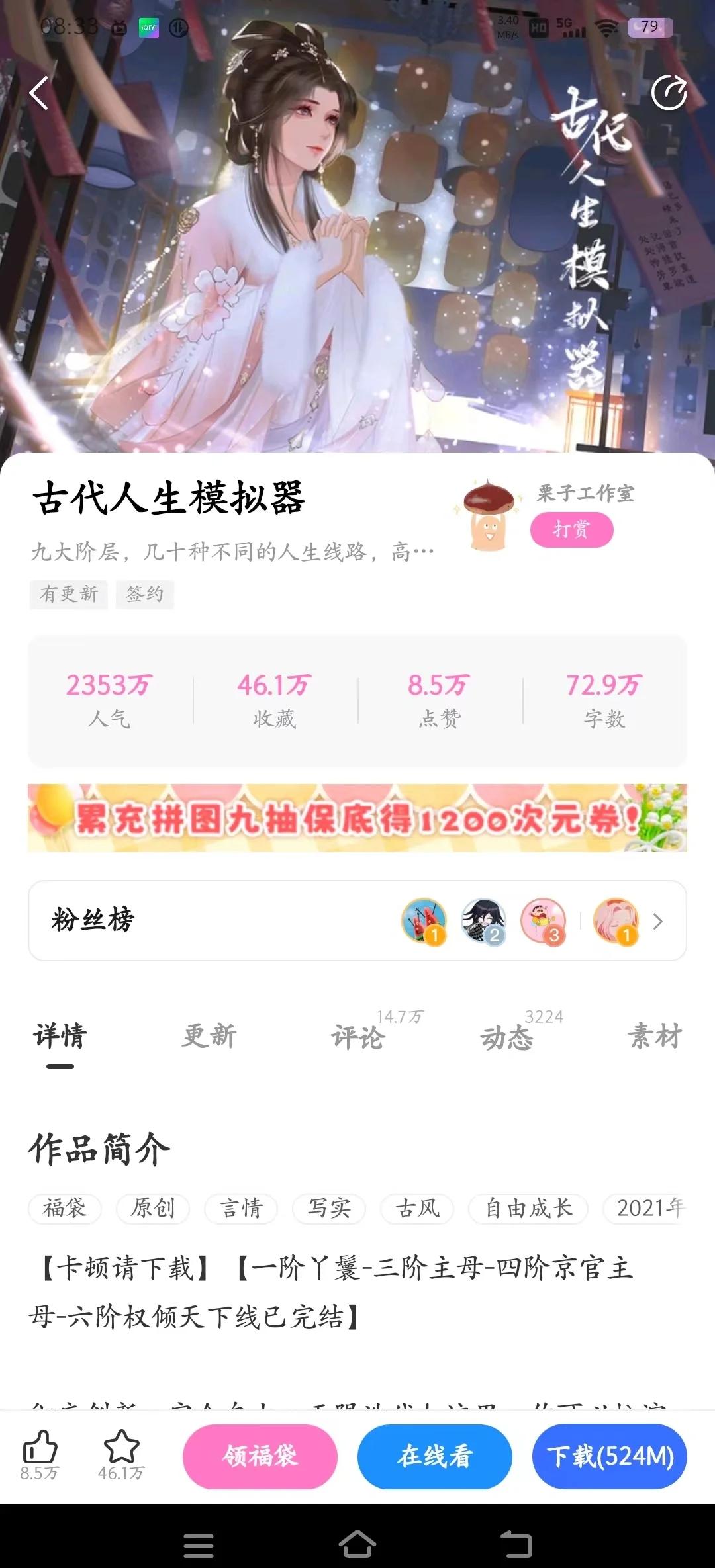Tap the 在线看 online reading button
715x1568 pixels.
point(435,1456)
